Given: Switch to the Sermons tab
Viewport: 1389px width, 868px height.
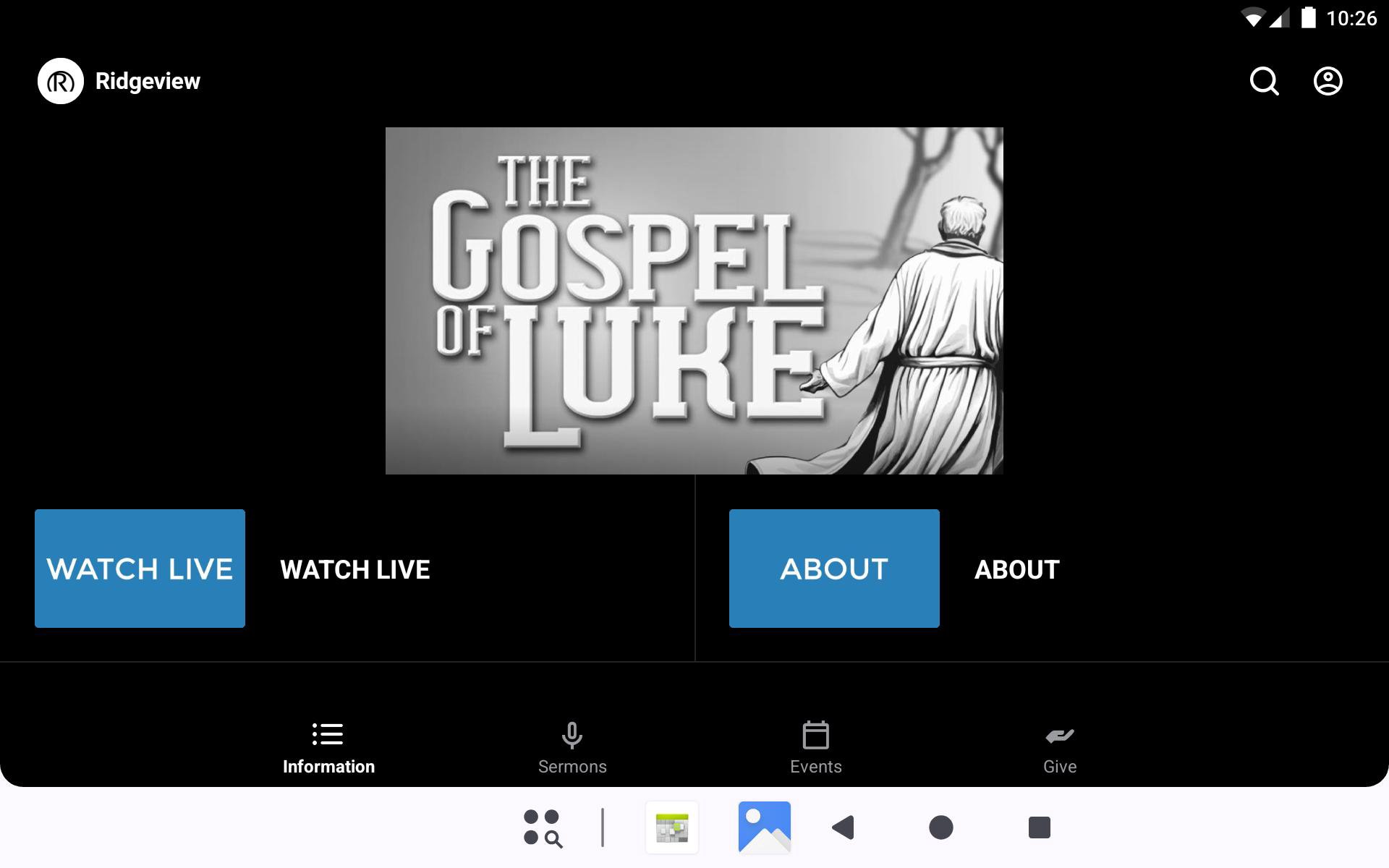Looking at the screenshot, I should click(x=572, y=748).
